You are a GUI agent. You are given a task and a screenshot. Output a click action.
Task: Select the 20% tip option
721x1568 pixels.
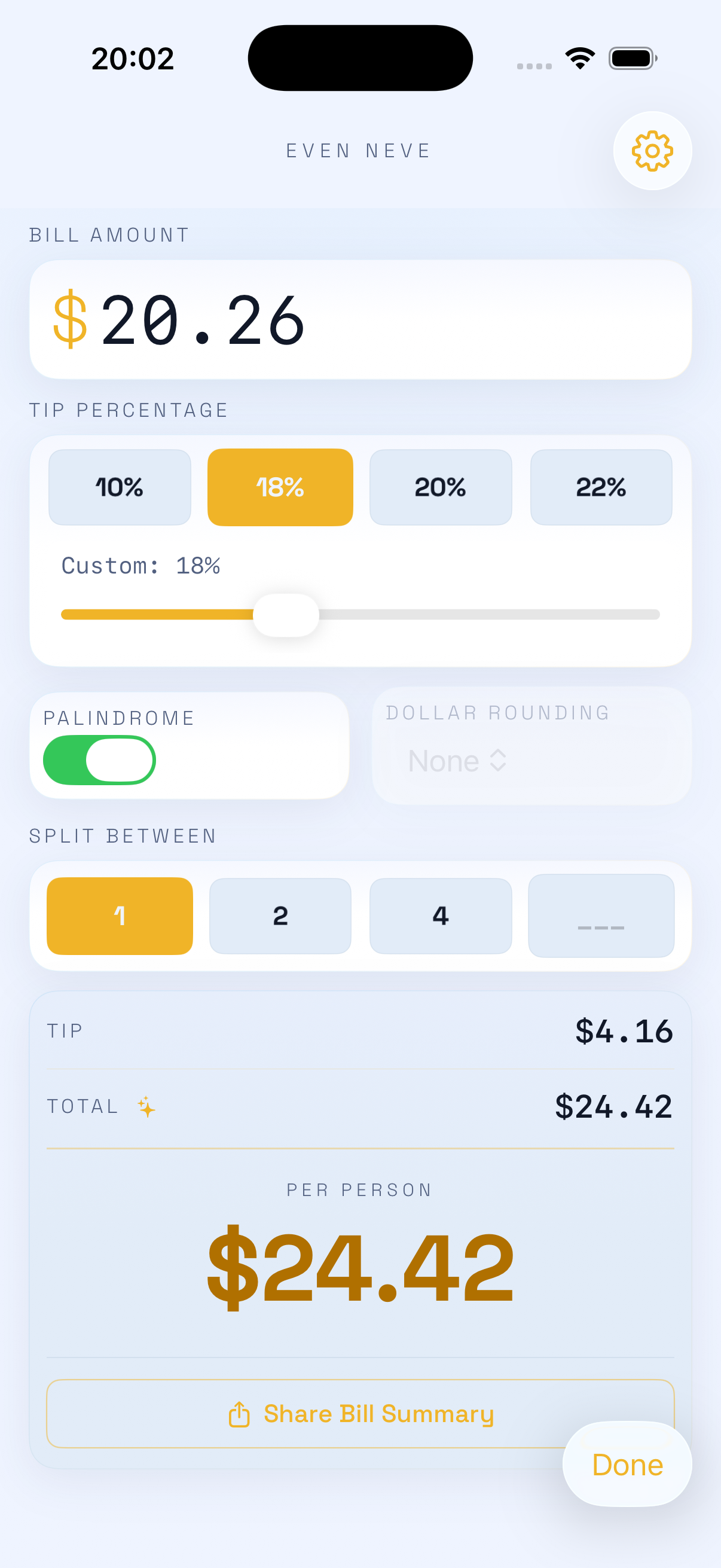pos(441,486)
